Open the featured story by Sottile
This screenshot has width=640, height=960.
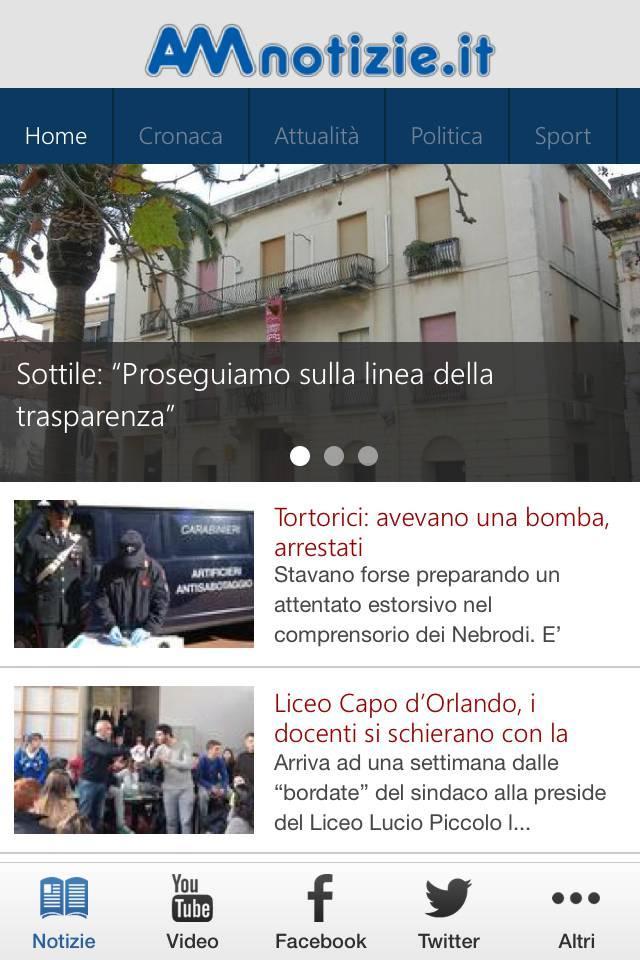[x=255, y=395]
